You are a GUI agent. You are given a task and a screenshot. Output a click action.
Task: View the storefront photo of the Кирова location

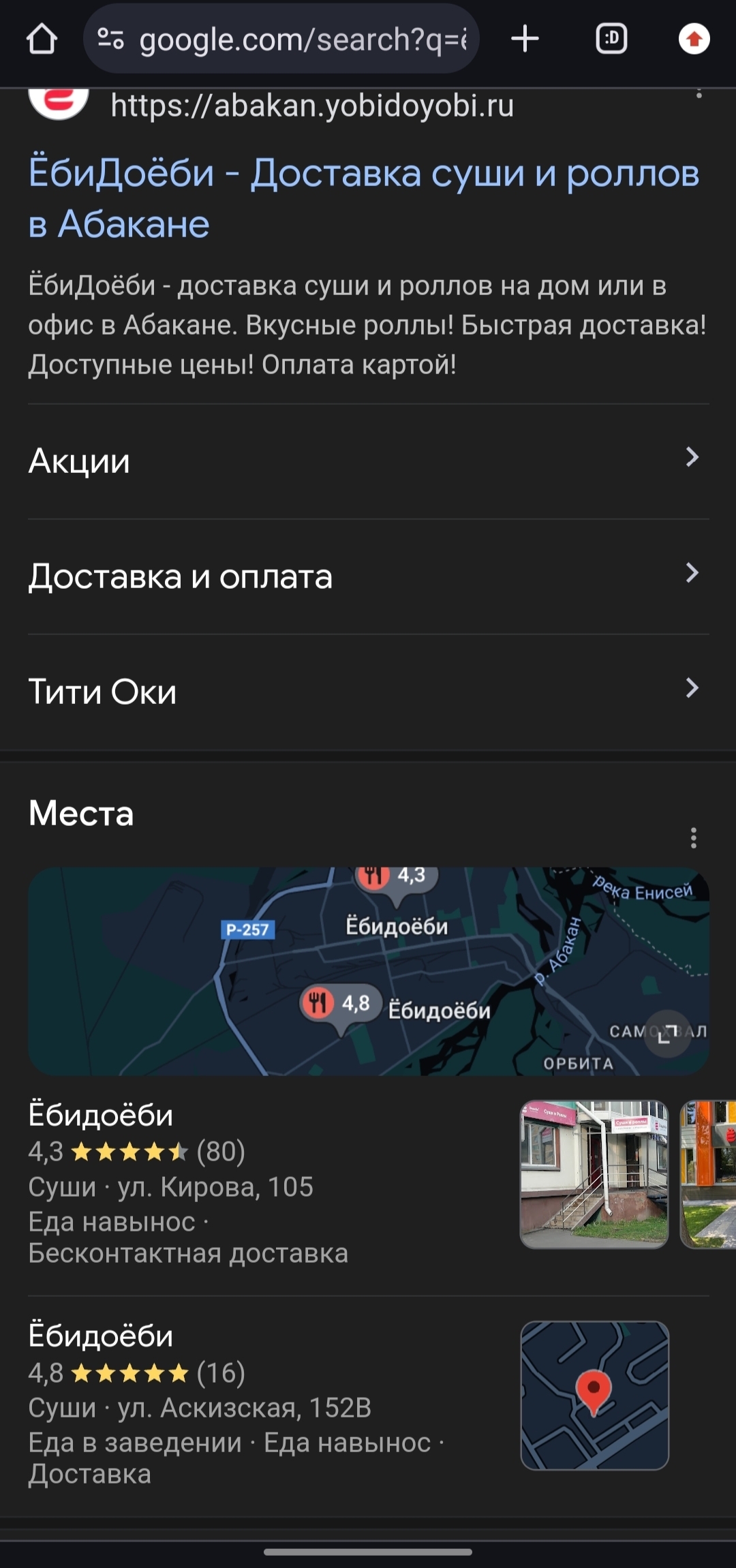coord(594,1174)
